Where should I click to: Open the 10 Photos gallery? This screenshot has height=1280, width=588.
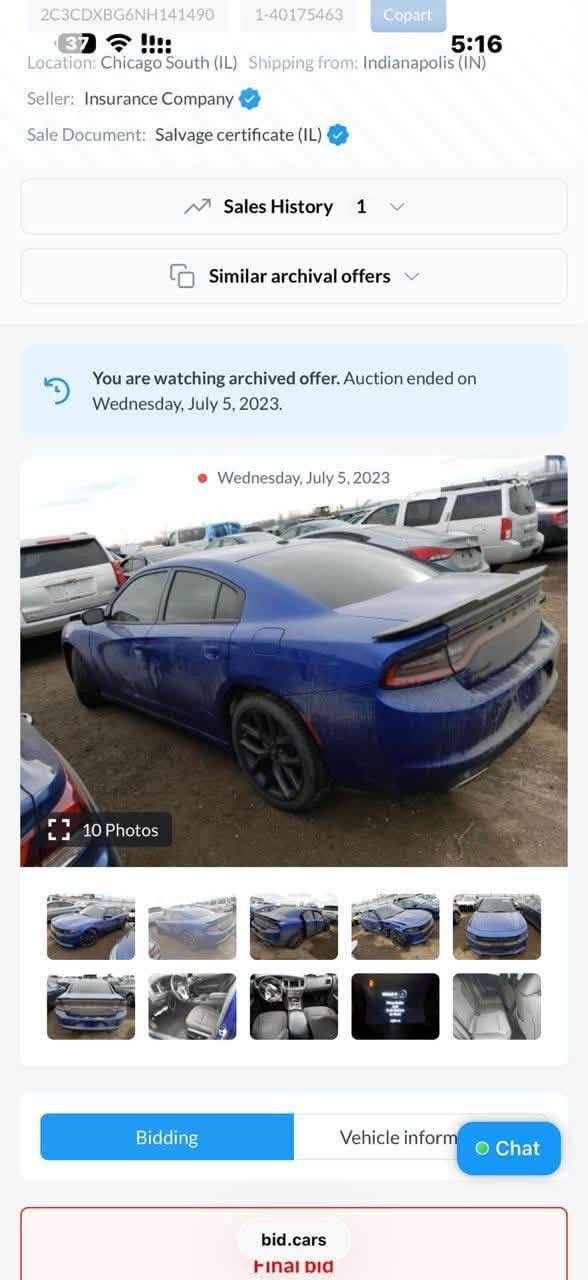tap(105, 830)
